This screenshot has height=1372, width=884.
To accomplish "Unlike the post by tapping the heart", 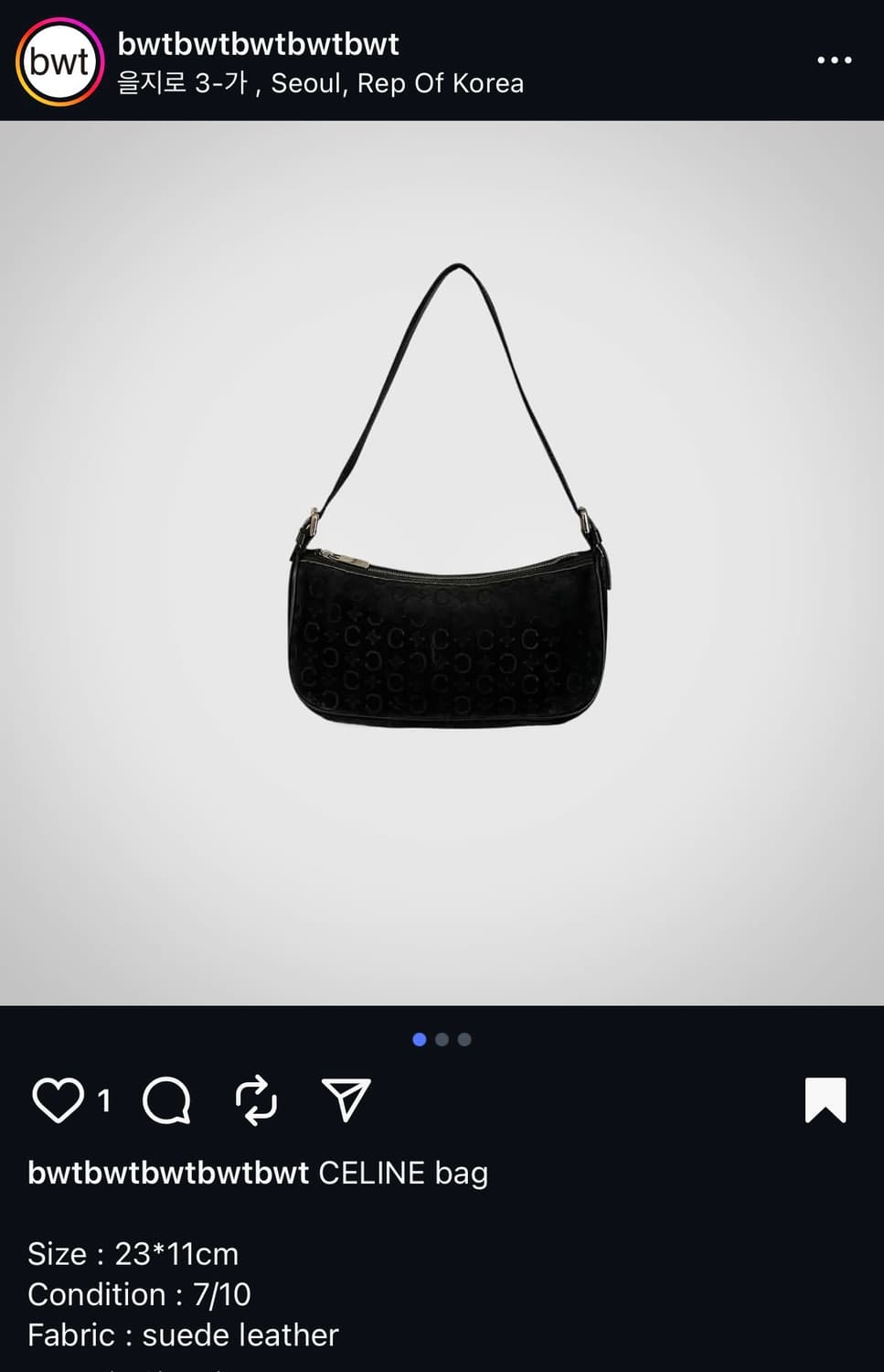I will pos(59,1101).
